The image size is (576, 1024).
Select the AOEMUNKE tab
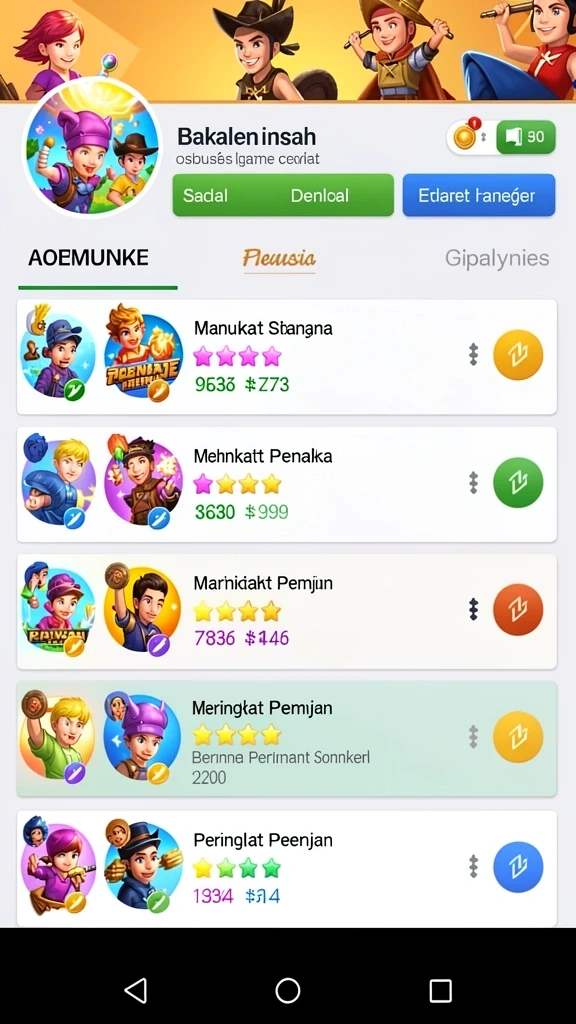point(89,258)
